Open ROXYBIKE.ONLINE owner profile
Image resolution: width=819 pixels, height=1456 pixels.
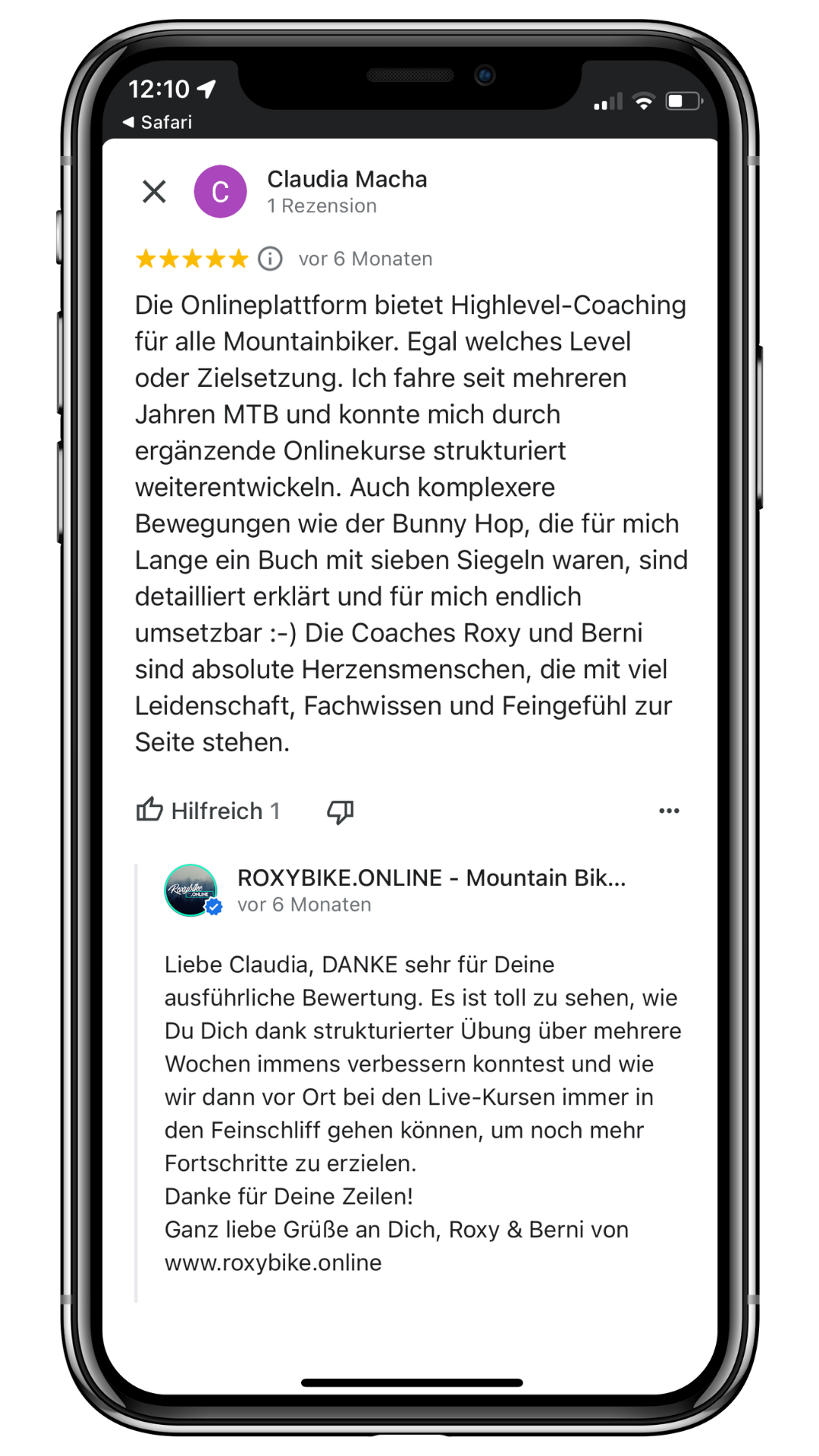pyautogui.click(x=431, y=878)
